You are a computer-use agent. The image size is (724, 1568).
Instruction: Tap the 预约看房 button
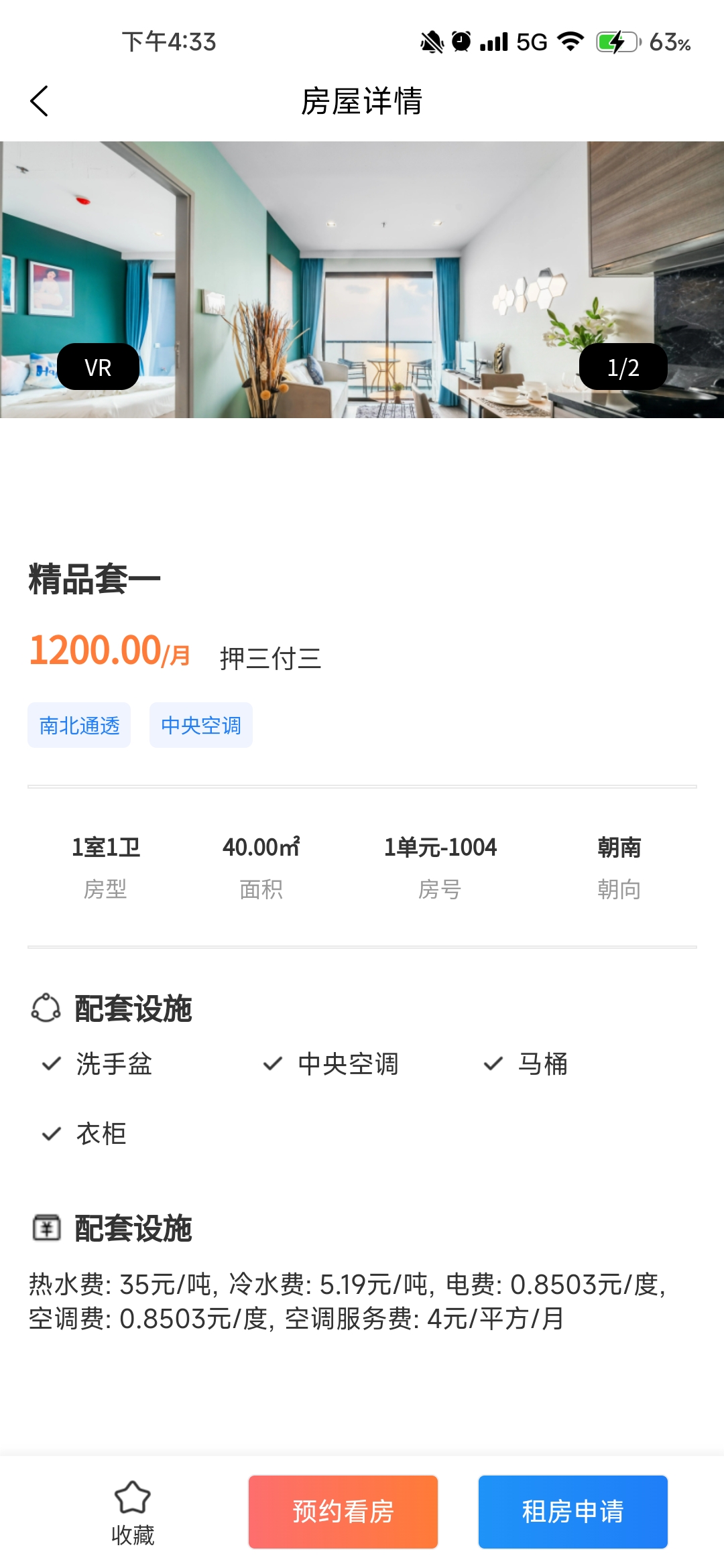[x=343, y=1512]
